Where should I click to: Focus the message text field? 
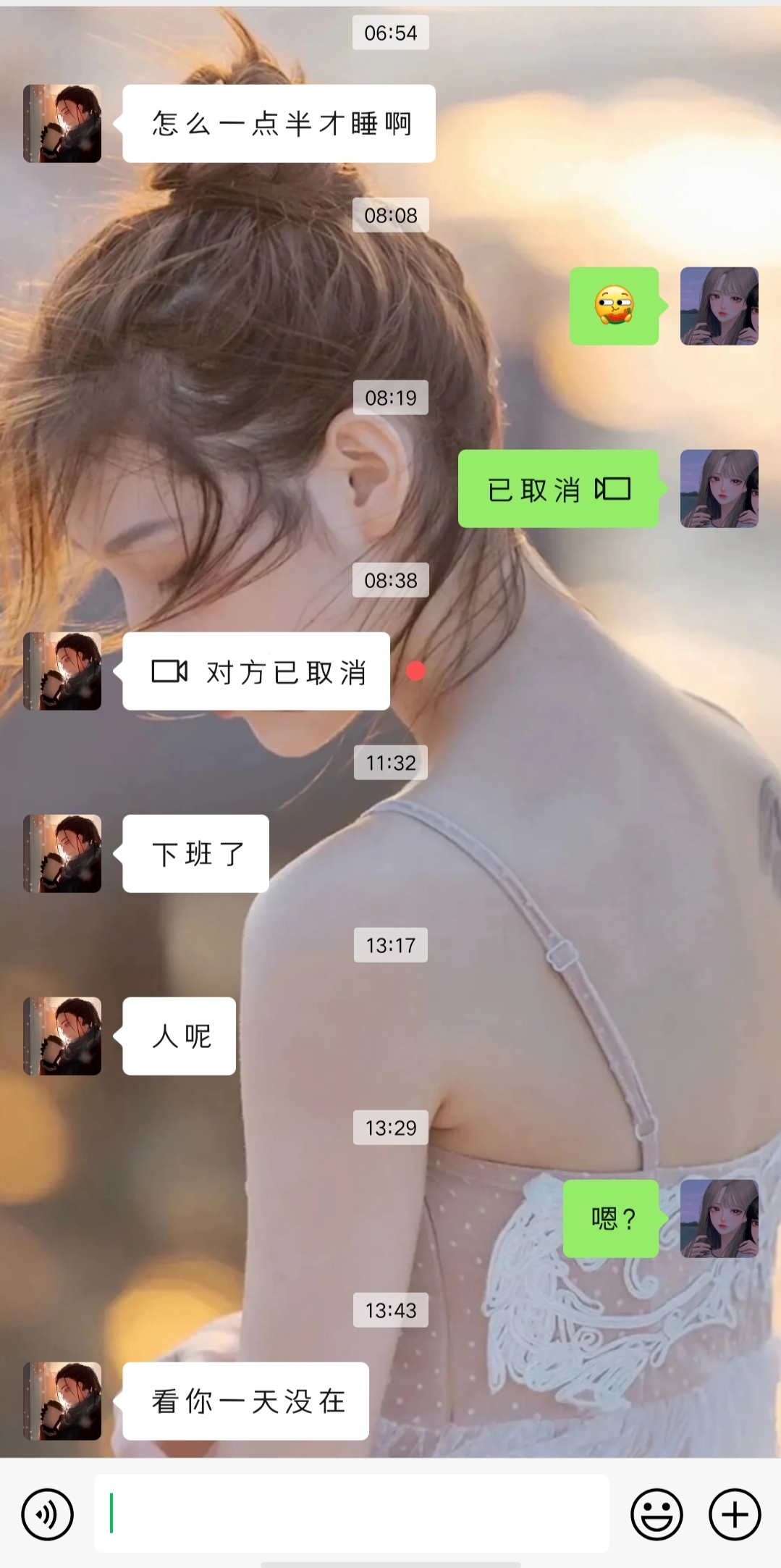pos(351,1514)
